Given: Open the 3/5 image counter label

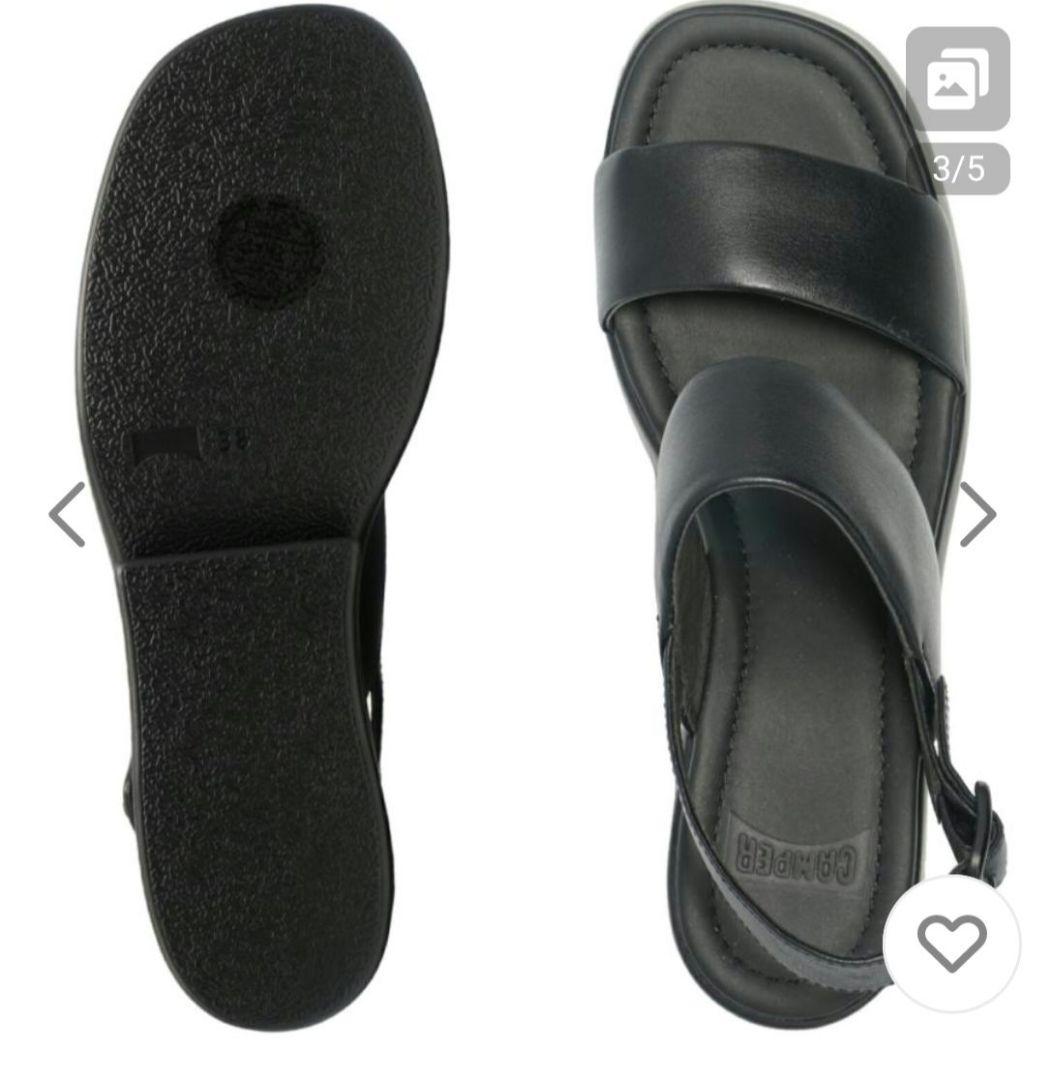Looking at the screenshot, I should [957, 170].
